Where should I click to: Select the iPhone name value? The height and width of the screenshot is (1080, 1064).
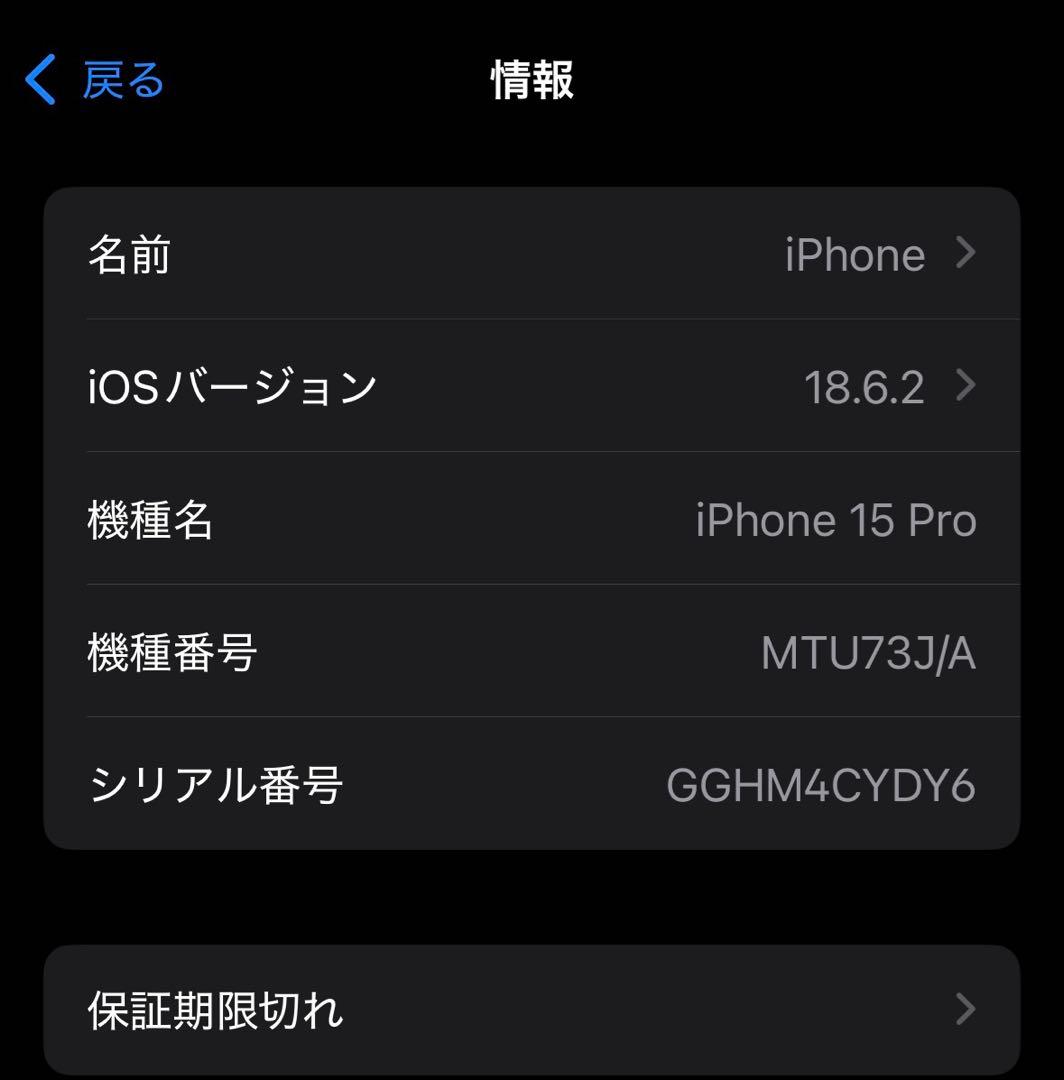(x=855, y=254)
